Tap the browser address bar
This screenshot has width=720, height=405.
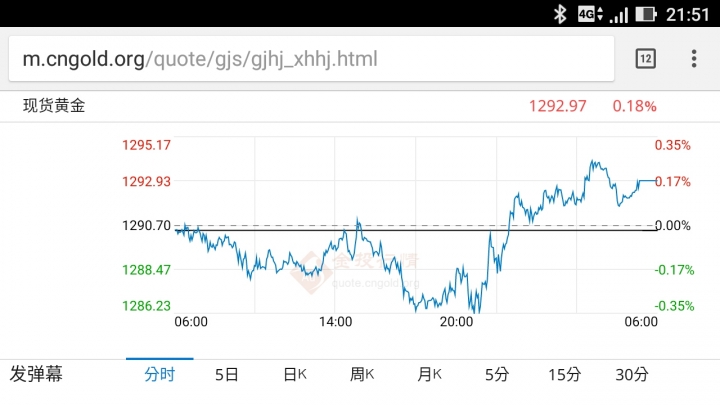310,59
